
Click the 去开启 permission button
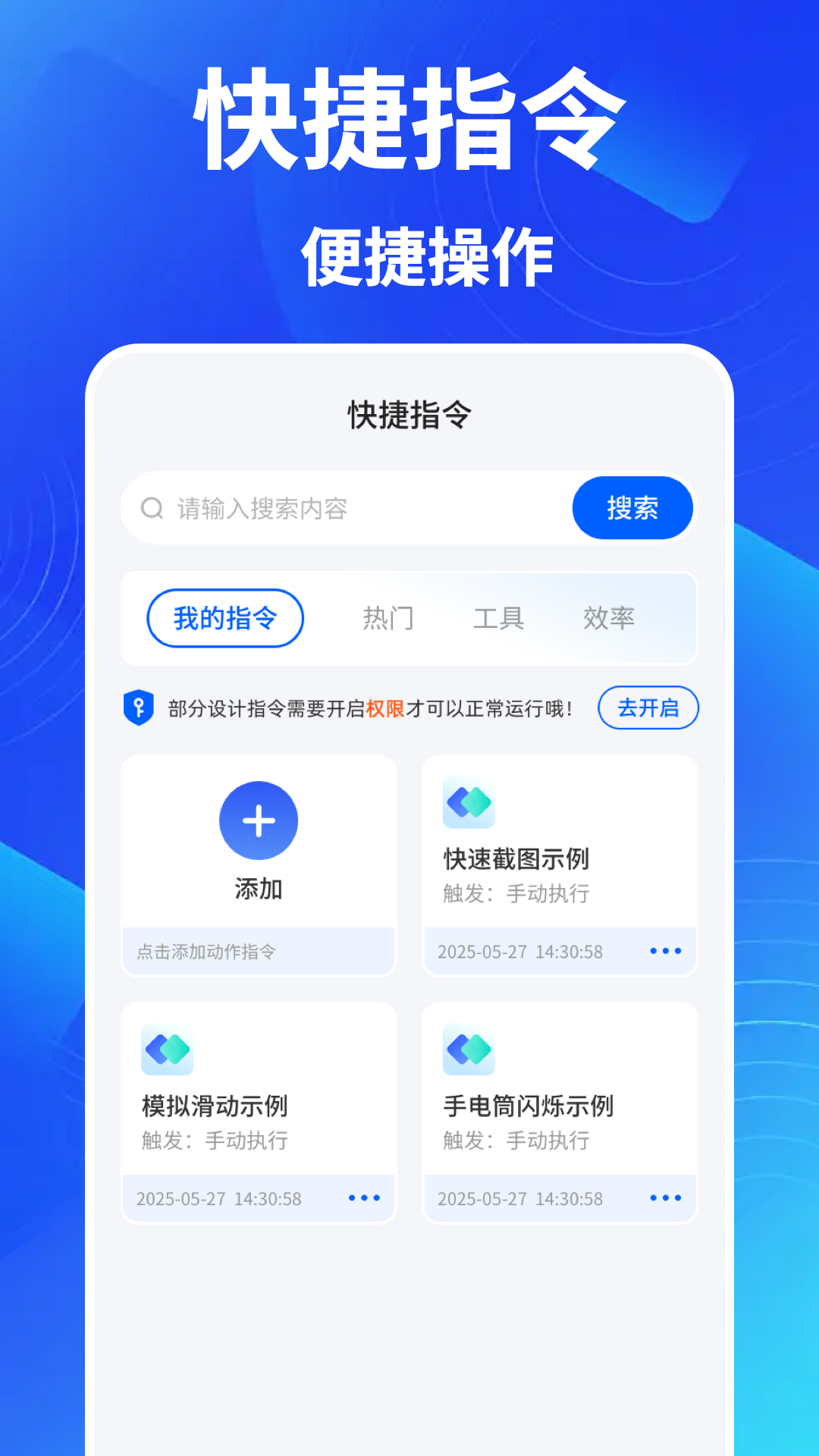pyautogui.click(x=648, y=708)
